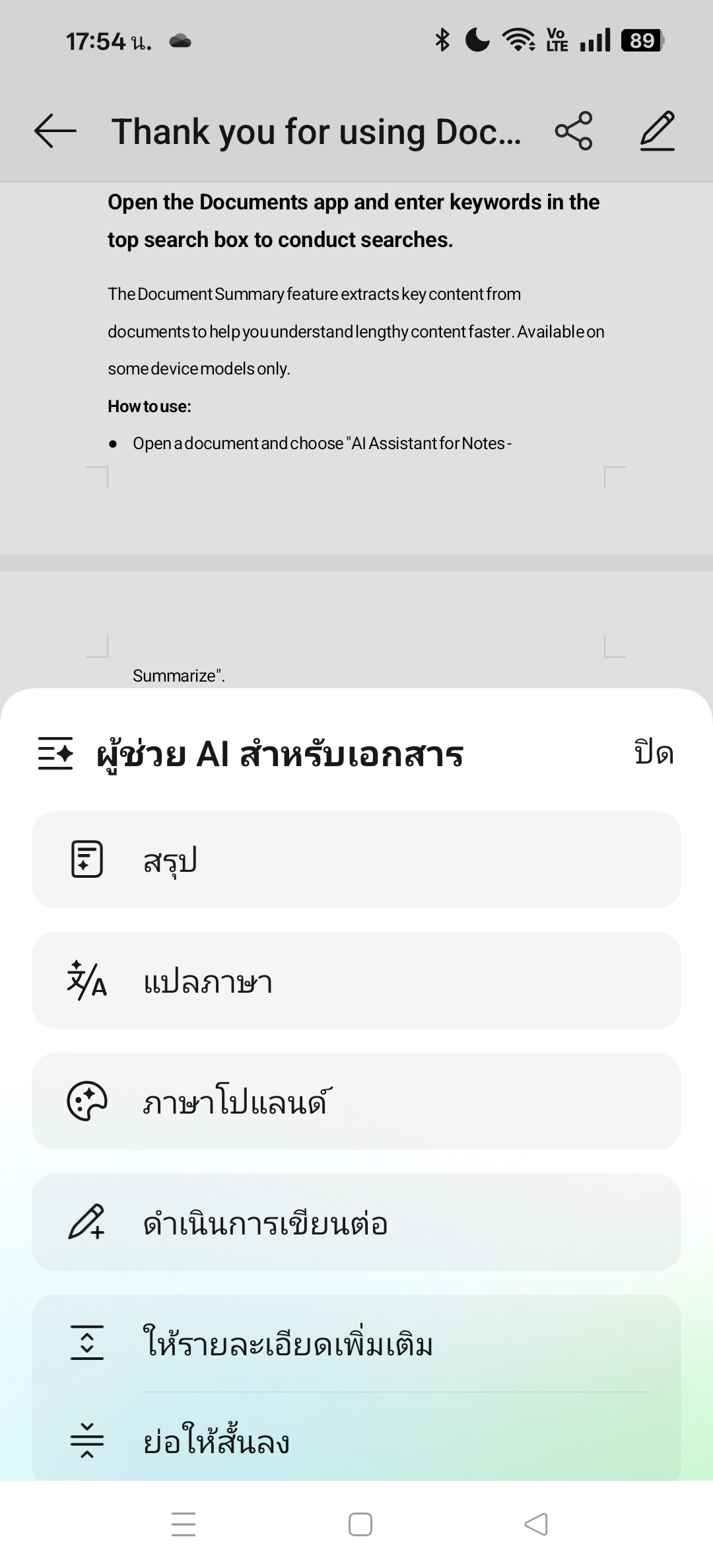Open the ภาษาโปแลนด์ option
713x1568 pixels.
click(356, 1101)
